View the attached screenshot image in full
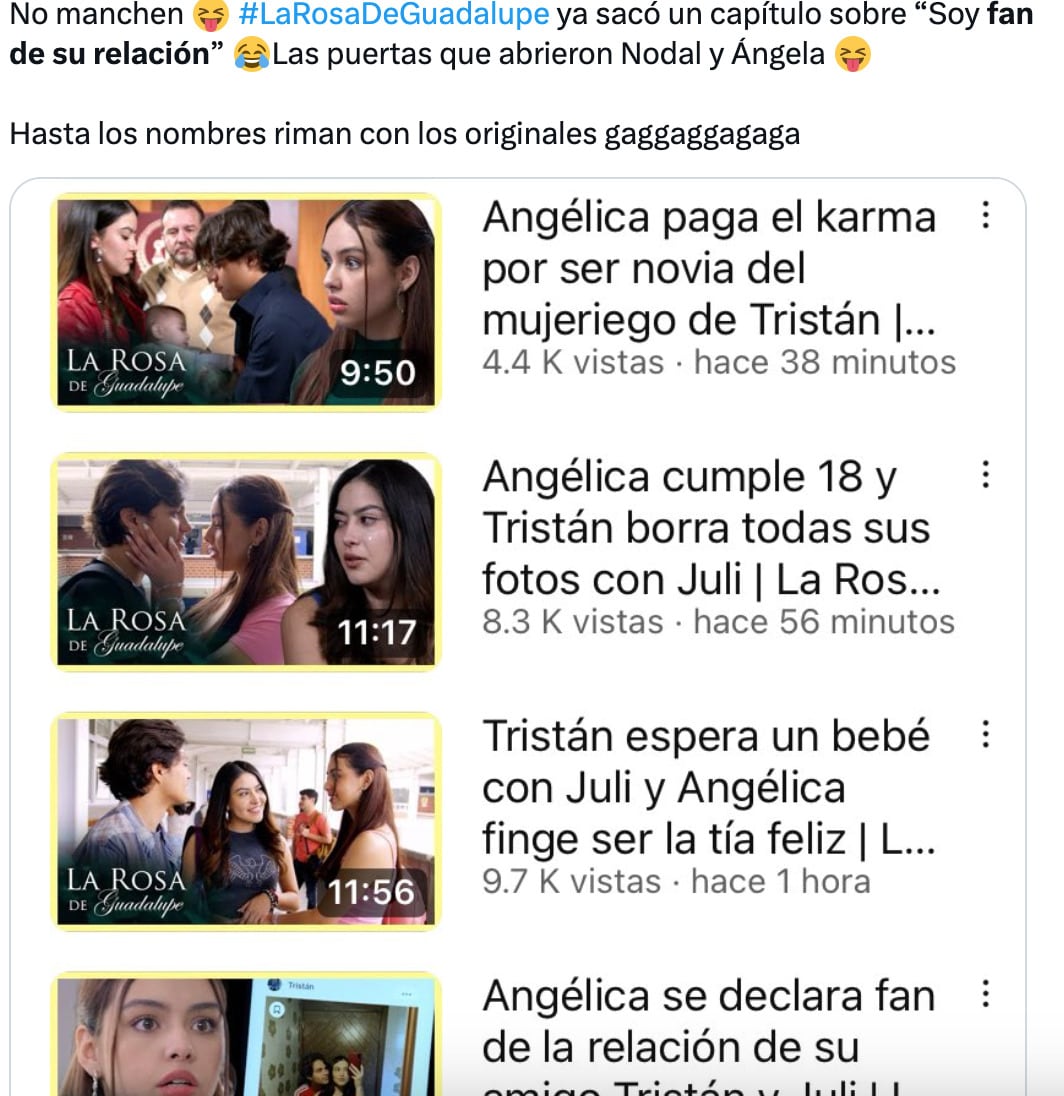This screenshot has height=1096, width=1064. [518, 640]
